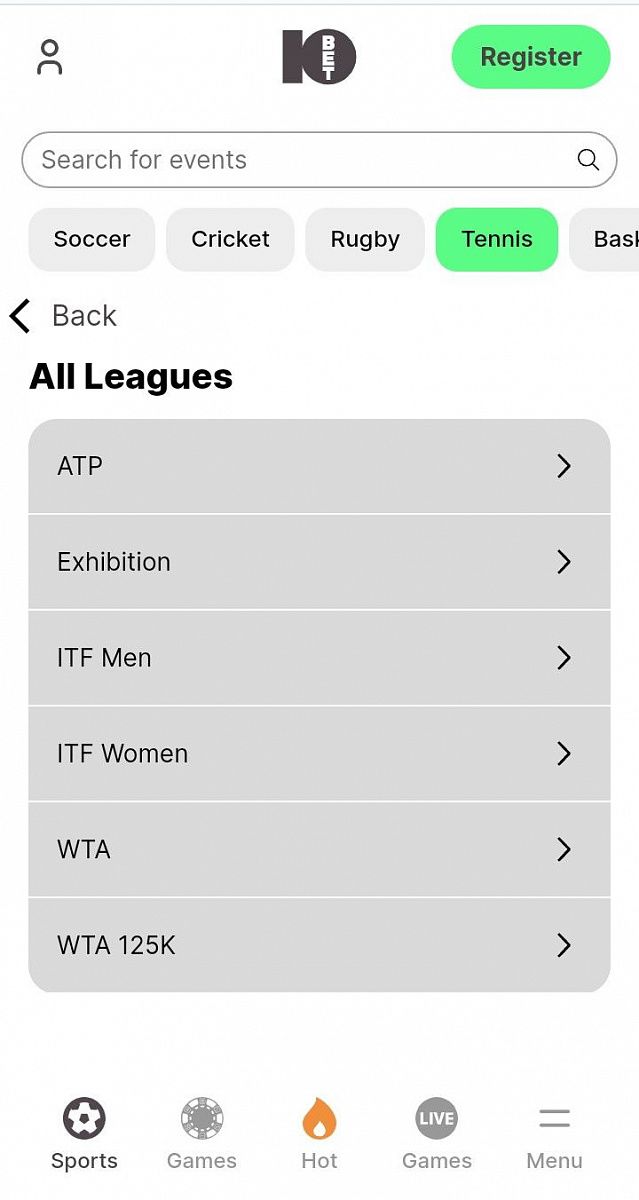The width and height of the screenshot is (639, 1200).
Task: Switch to the Hot tab
Action: [319, 1134]
